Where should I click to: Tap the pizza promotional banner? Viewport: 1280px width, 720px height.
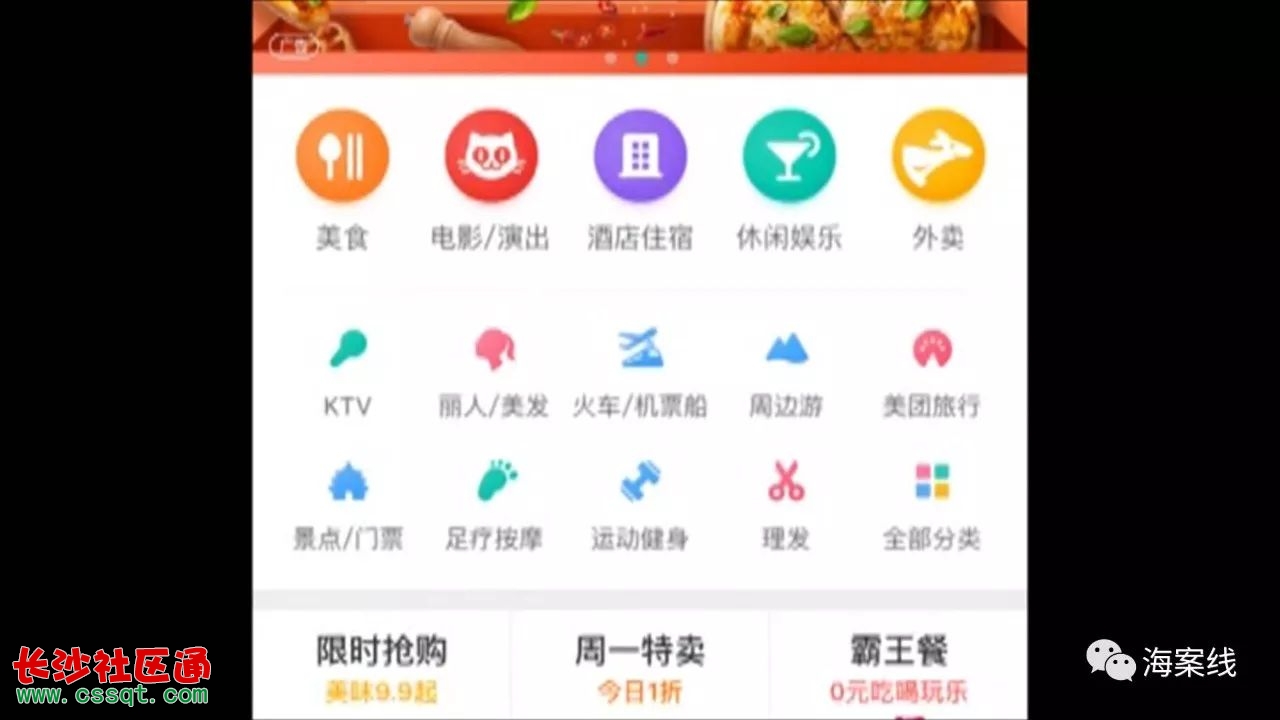coord(640,25)
